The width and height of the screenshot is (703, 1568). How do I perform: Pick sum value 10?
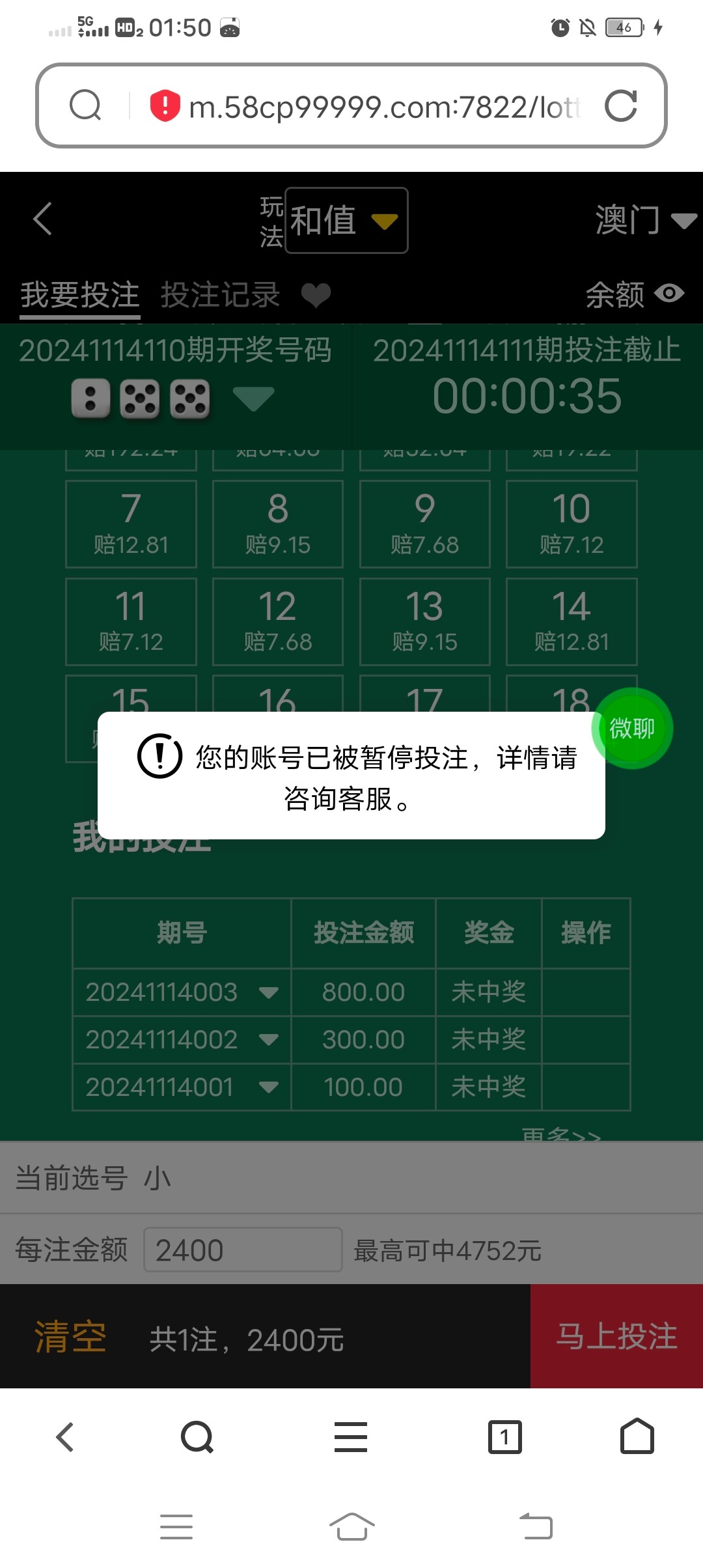click(x=572, y=524)
